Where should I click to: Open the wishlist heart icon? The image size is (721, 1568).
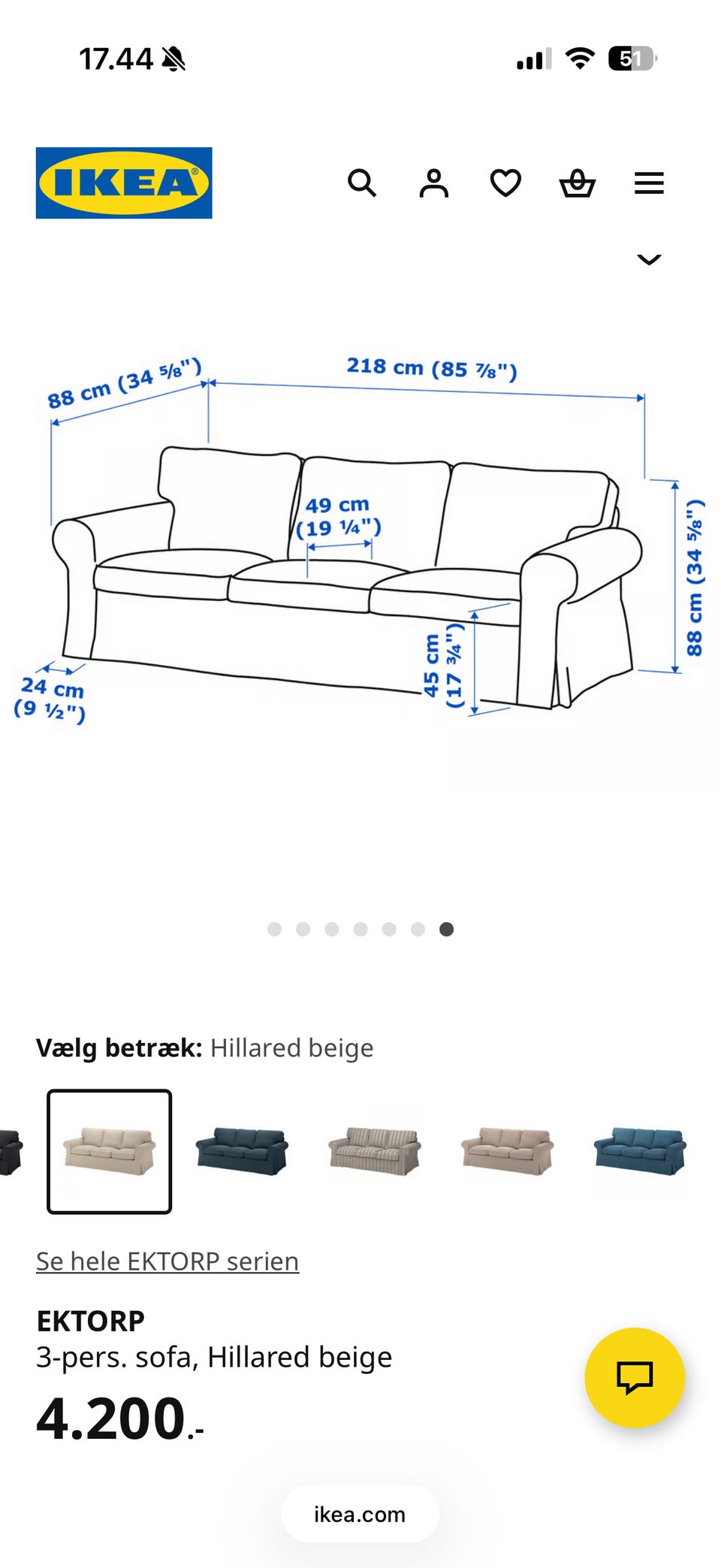point(505,183)
